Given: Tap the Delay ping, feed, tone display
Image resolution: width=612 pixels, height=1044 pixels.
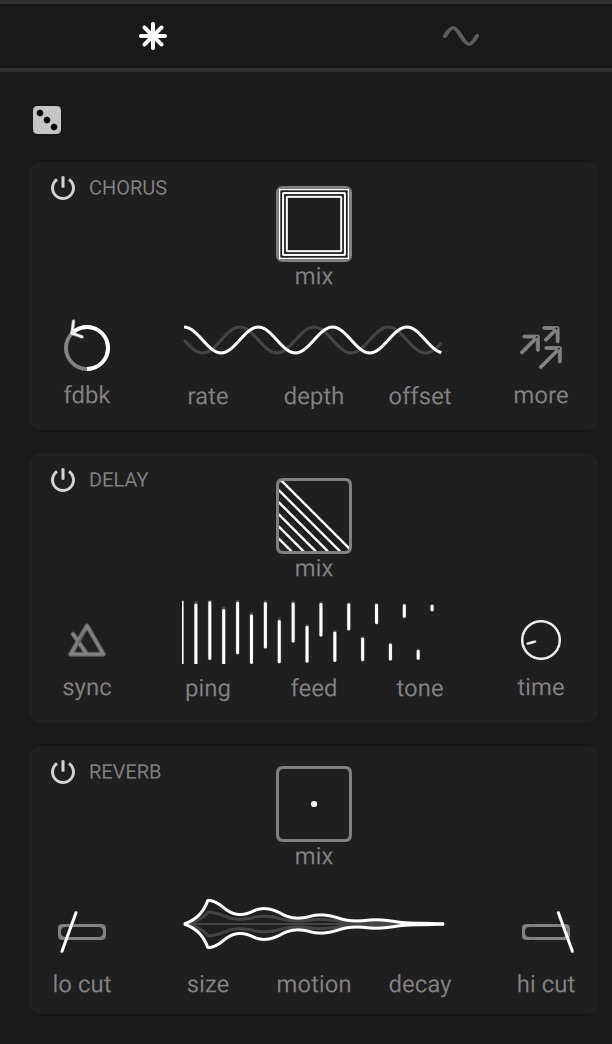Looking at the screenshot, I should 308,632.
